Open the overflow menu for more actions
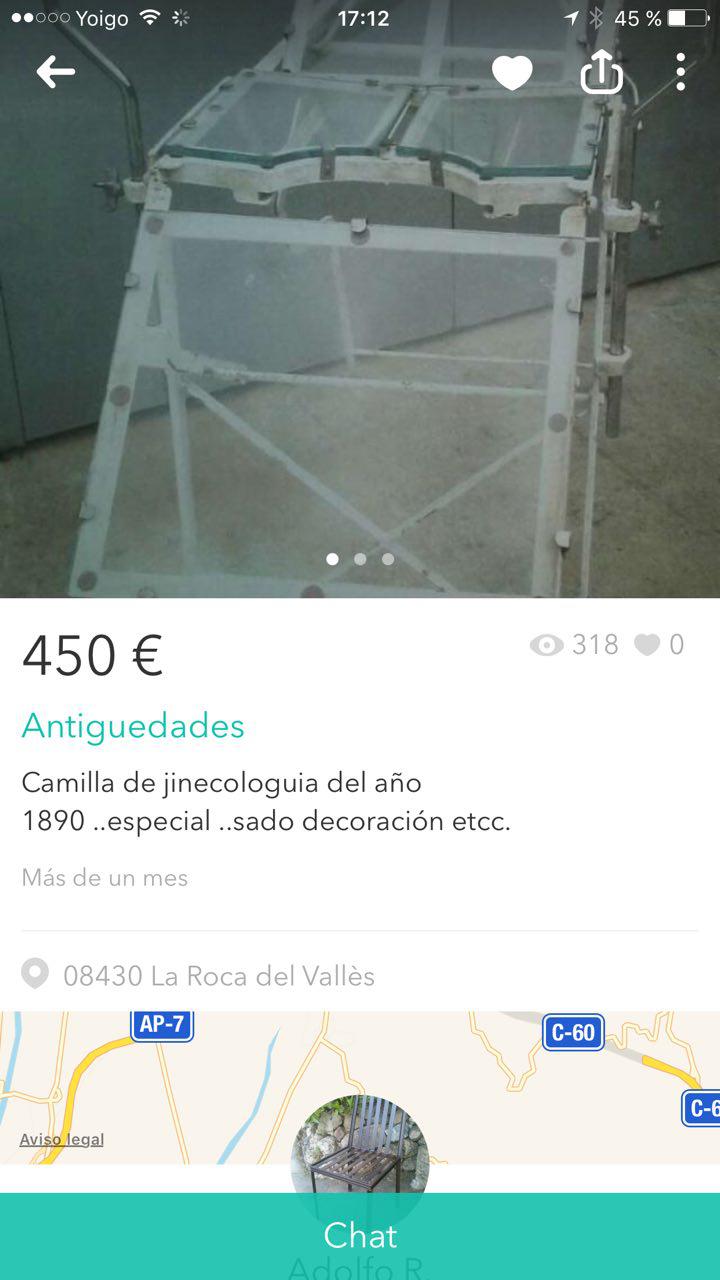This screenshot has height=1280, width=720. point(681,71)
